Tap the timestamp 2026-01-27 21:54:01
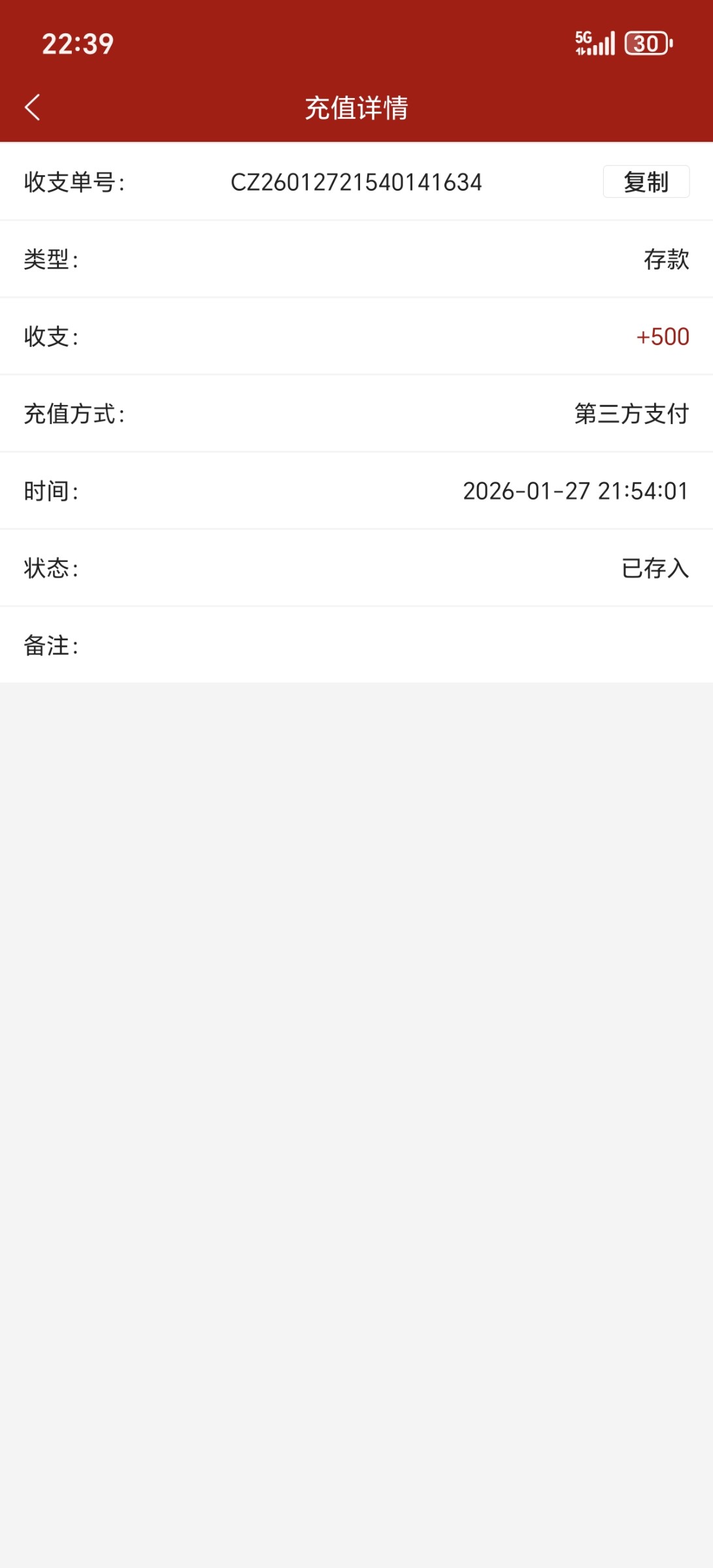 [x=576, y=491]
